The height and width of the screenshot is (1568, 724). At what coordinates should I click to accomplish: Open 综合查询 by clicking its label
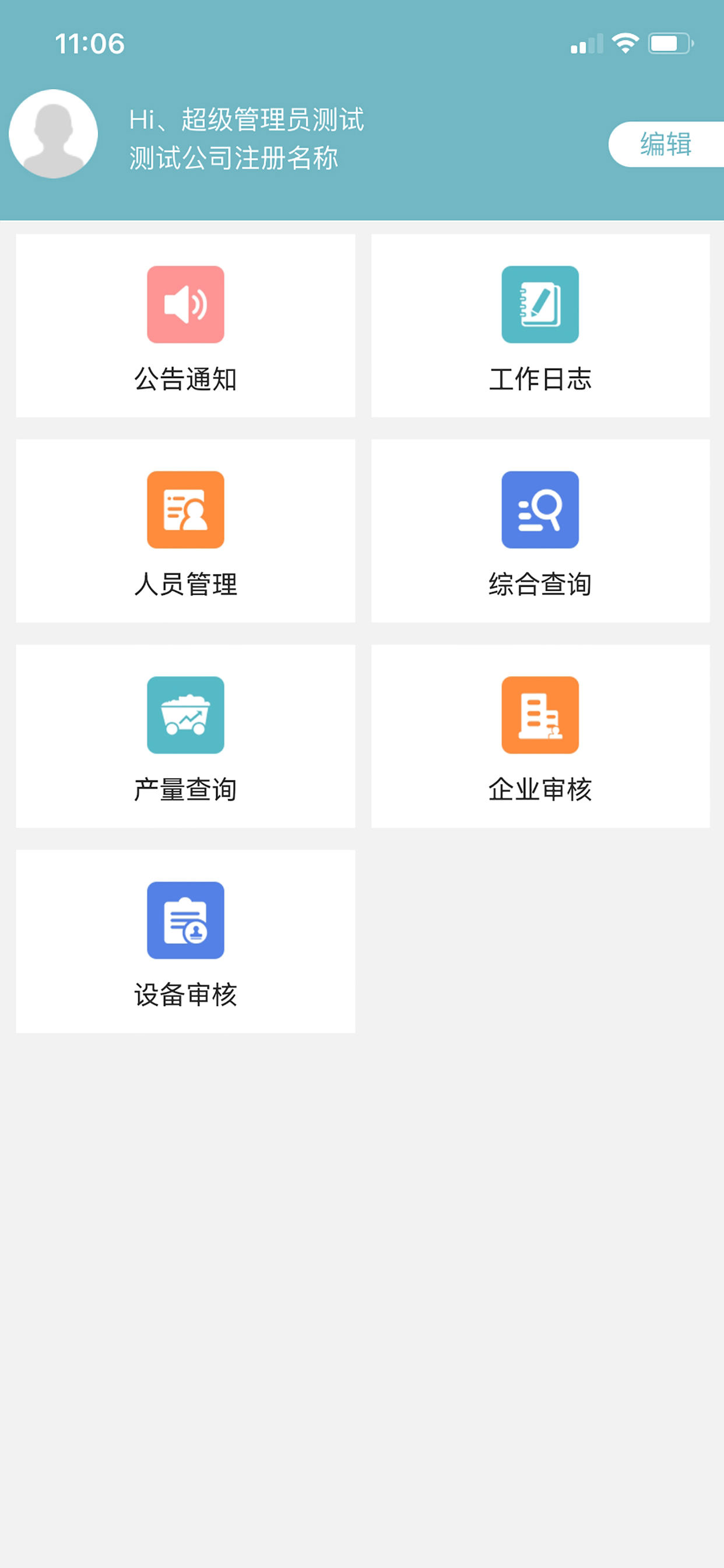[x=540, y=584]
